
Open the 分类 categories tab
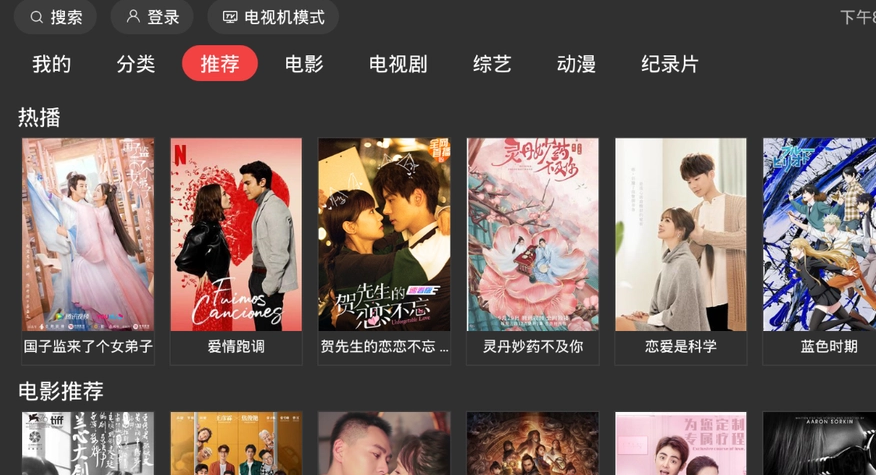coord(136,64)
